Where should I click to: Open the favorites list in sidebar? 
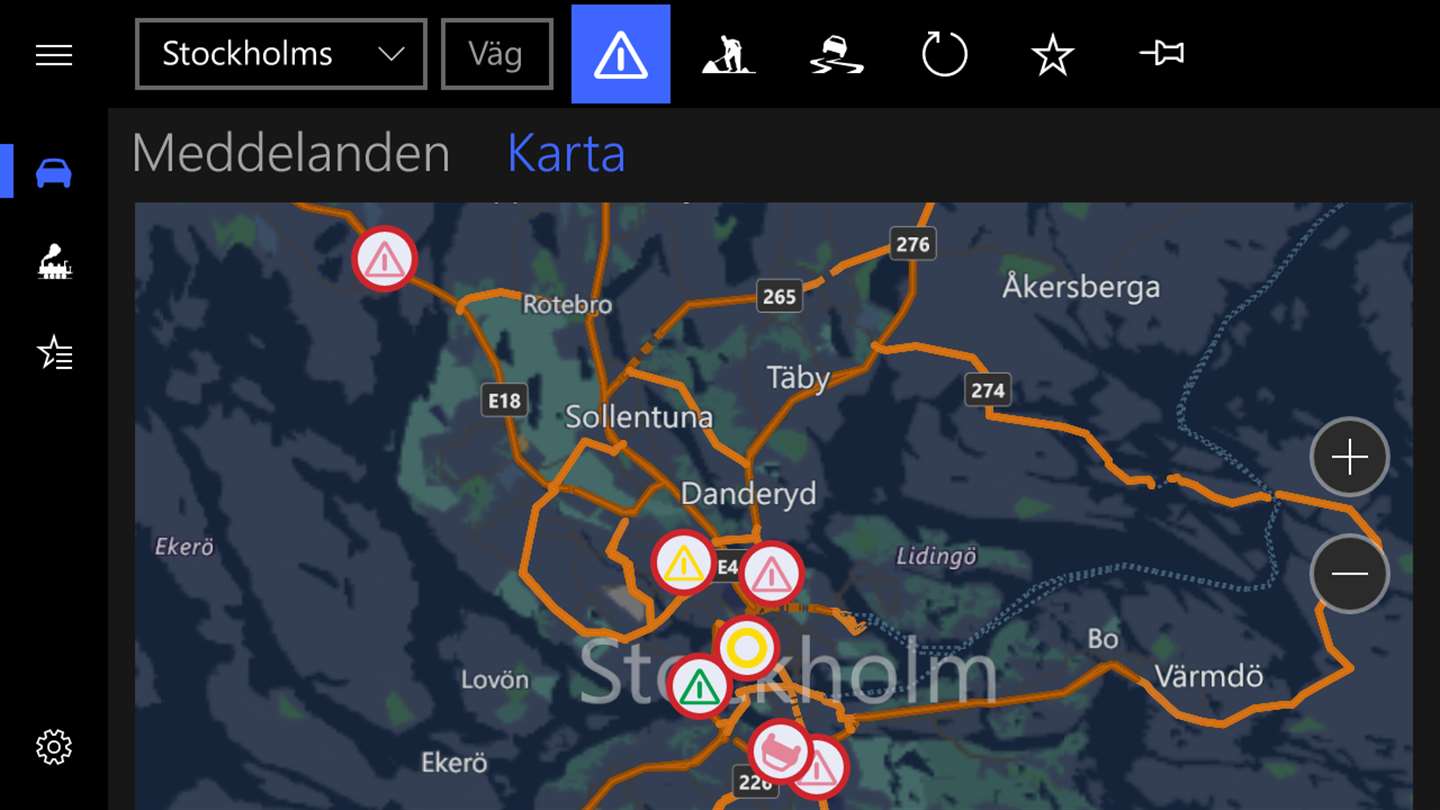coord(54,352)
